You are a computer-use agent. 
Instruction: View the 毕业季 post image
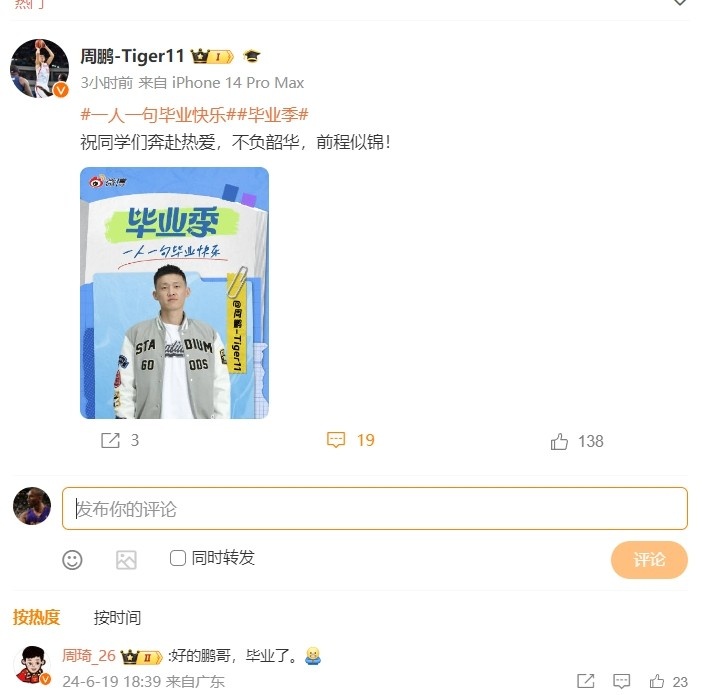174,292
